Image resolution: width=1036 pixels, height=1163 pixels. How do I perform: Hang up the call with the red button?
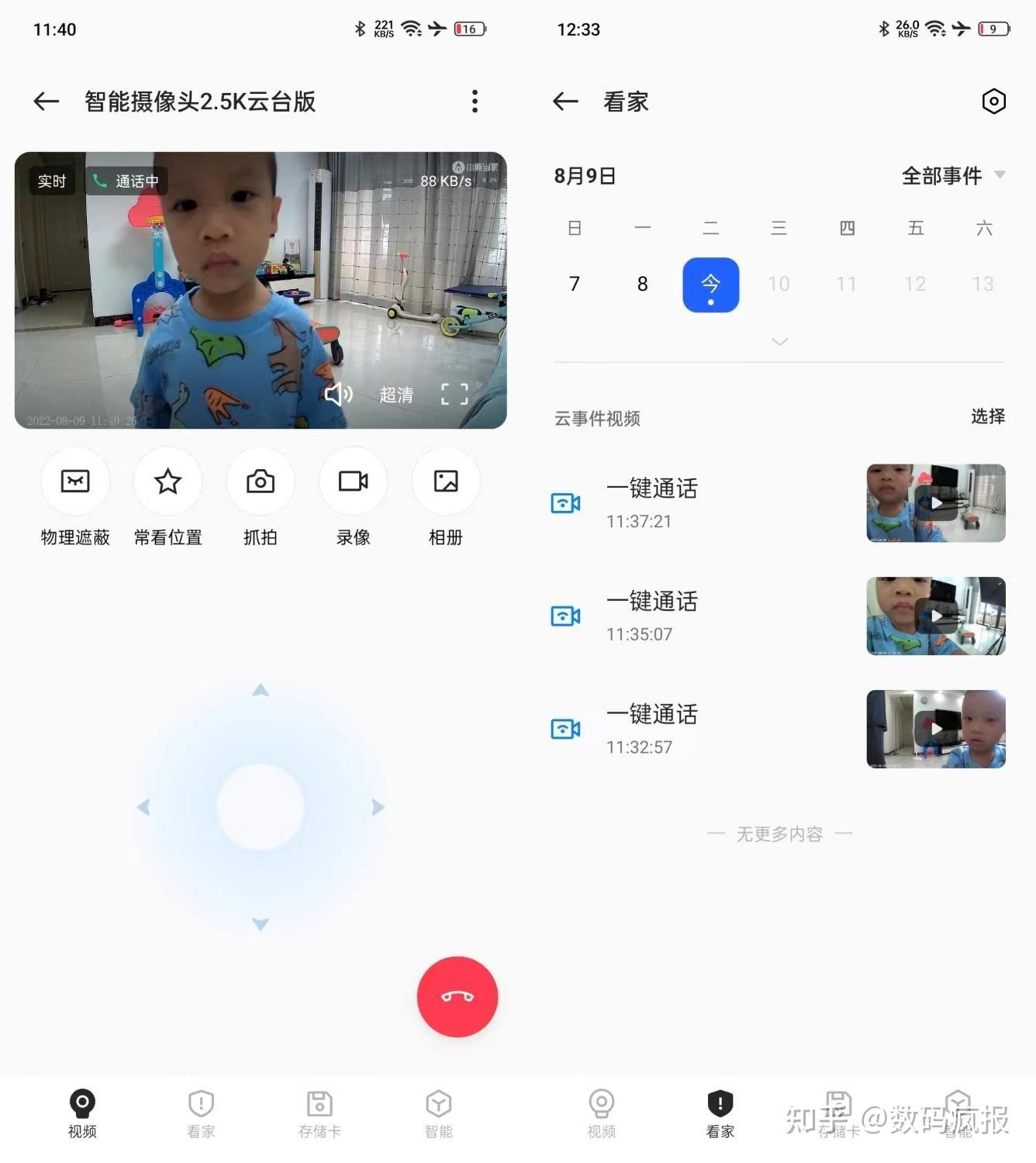[x=458, y=996]
